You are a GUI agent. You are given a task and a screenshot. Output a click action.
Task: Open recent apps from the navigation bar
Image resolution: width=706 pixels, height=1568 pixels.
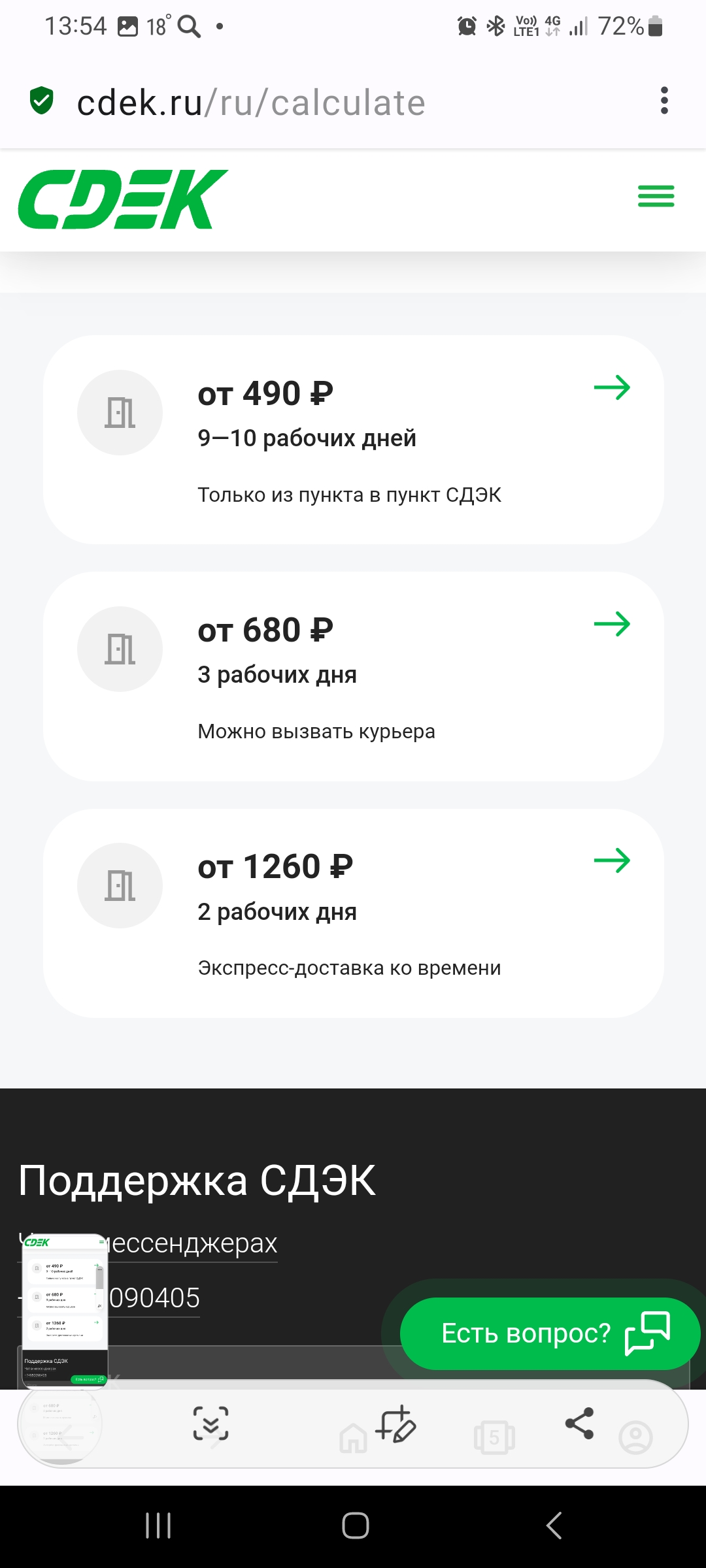click(158, 1526)
